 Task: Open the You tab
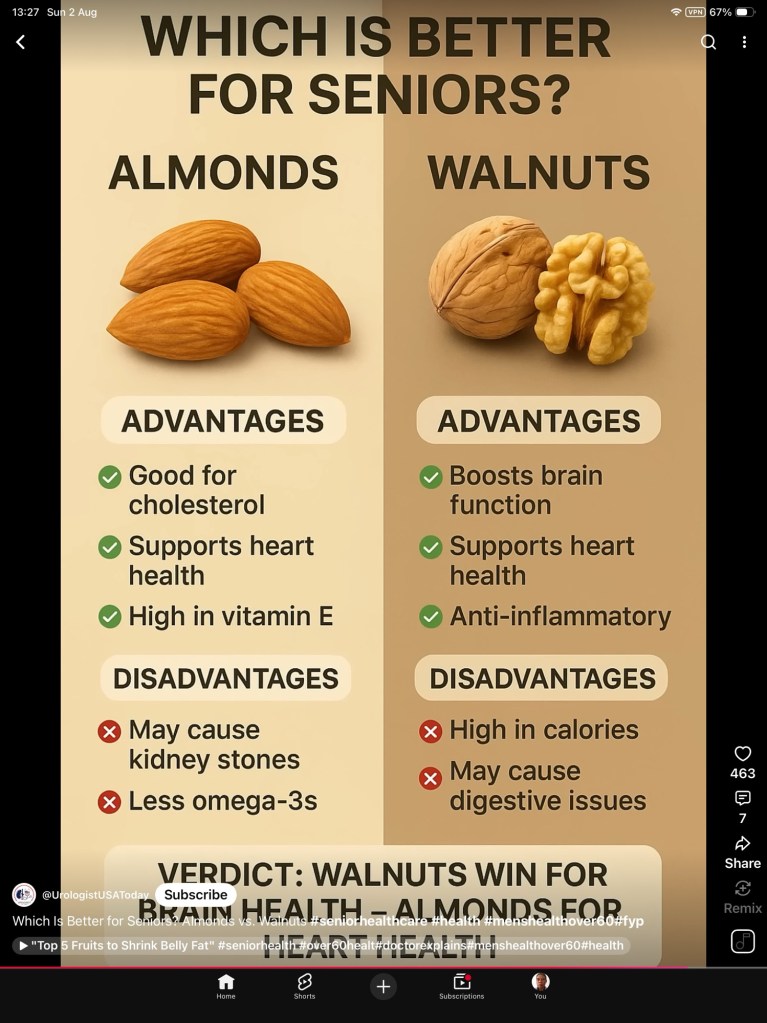click(540, 986)
